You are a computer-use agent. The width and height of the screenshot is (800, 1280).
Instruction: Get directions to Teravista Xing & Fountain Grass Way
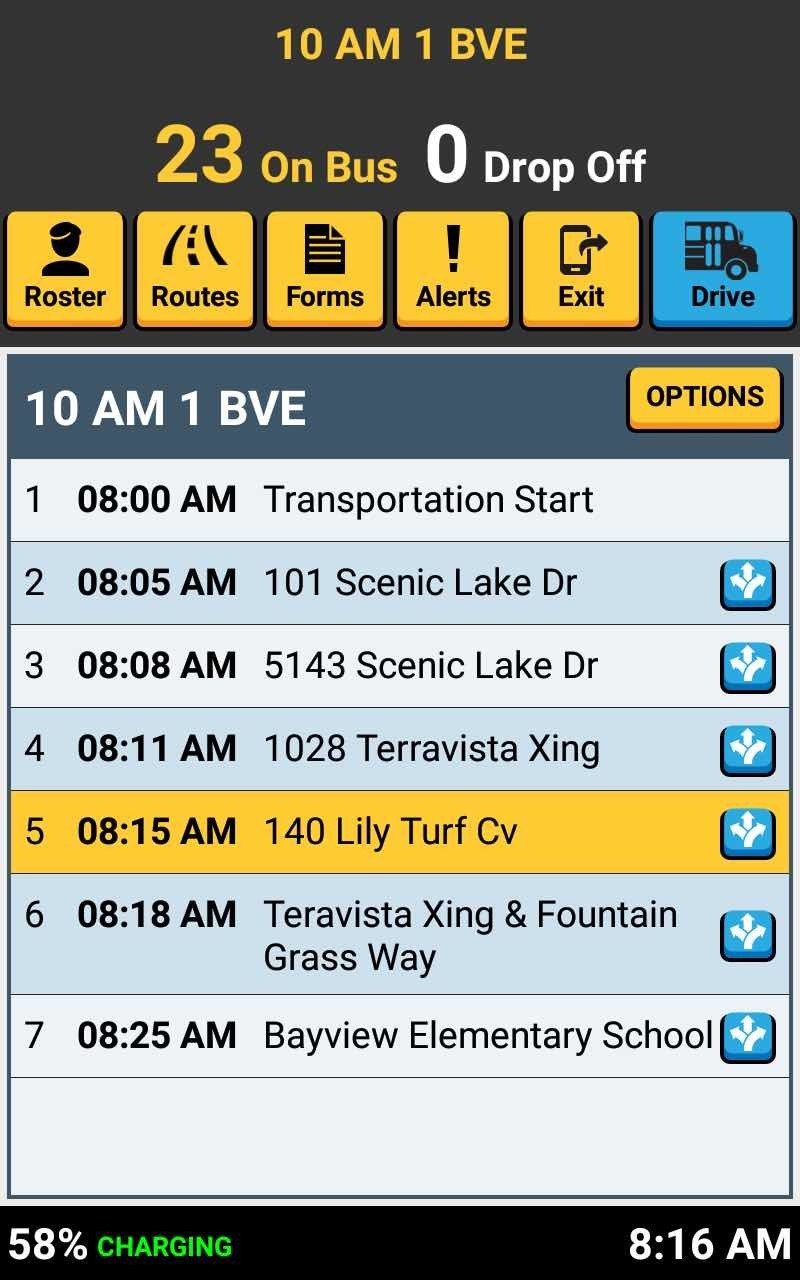[x=747, y=935]
